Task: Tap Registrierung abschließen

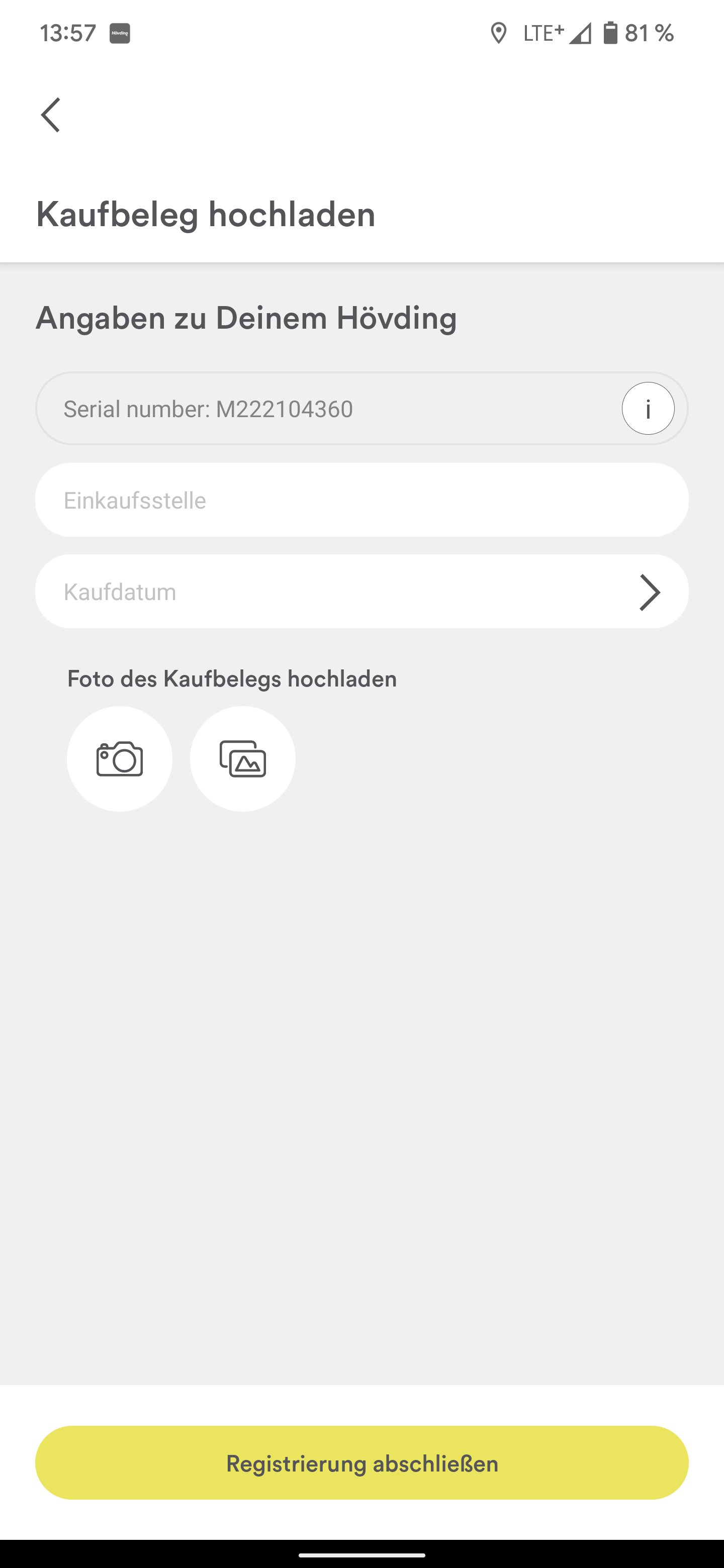Action: pos(361,1462)
